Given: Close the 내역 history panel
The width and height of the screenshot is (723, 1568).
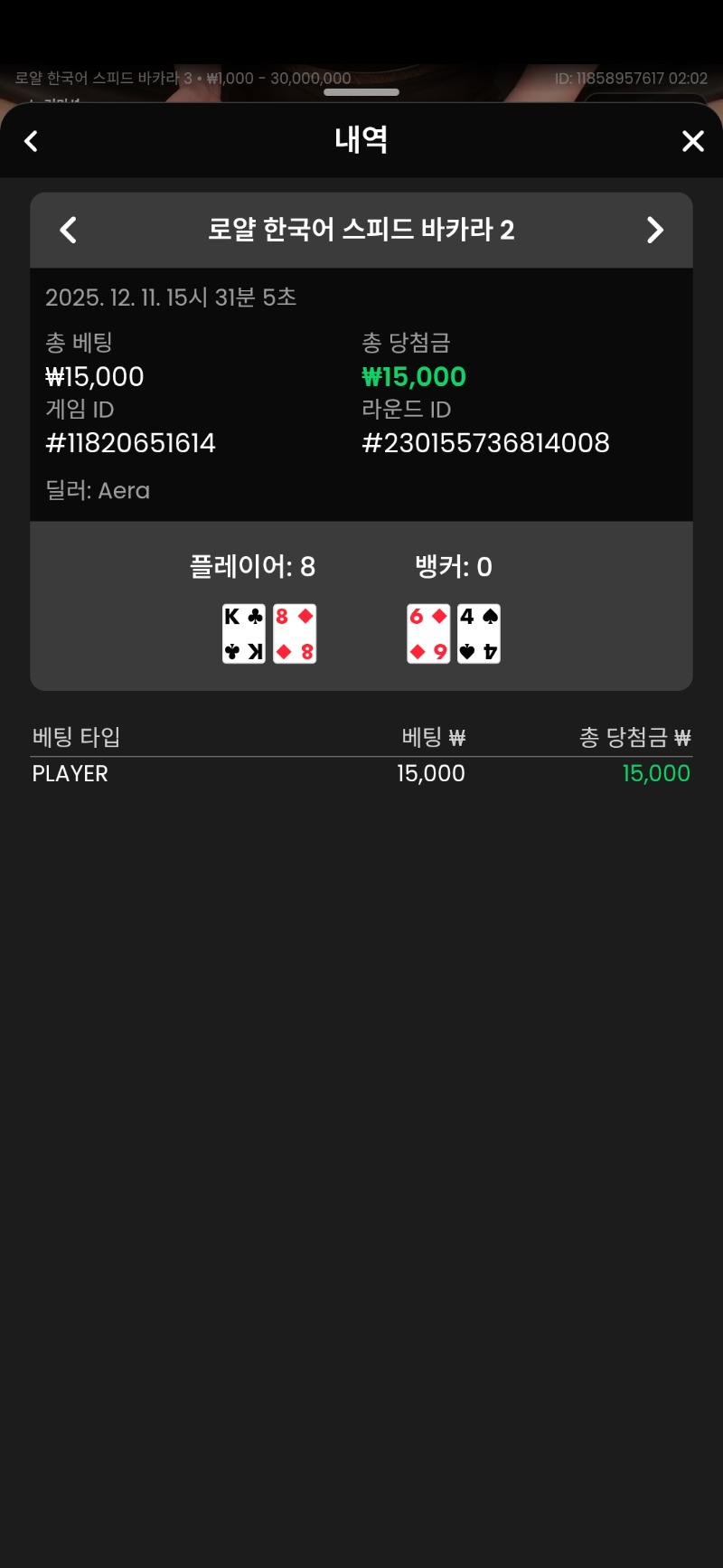Looking at the screenshot, I should pos(692,141).
